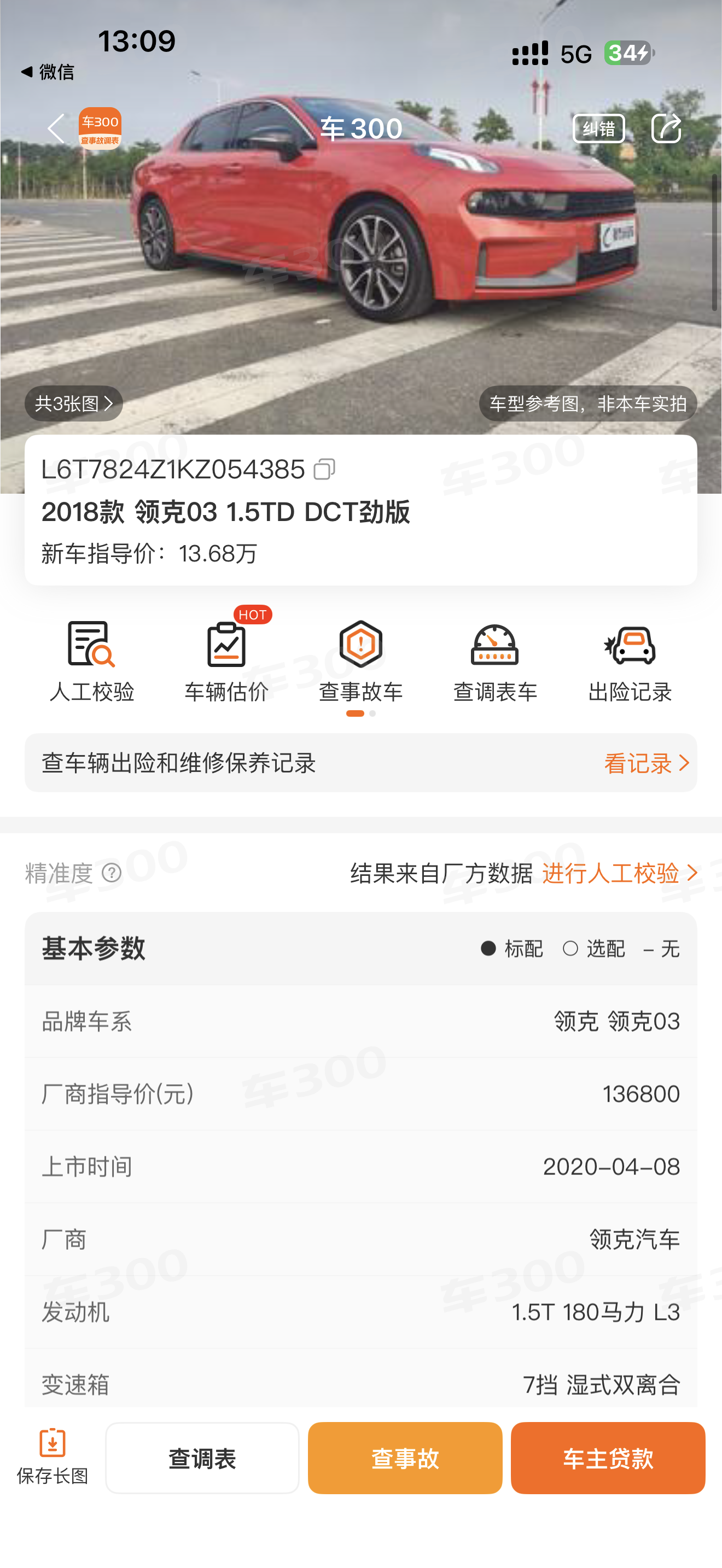Tap the 查事故 bottom button

pos(405,1458)
